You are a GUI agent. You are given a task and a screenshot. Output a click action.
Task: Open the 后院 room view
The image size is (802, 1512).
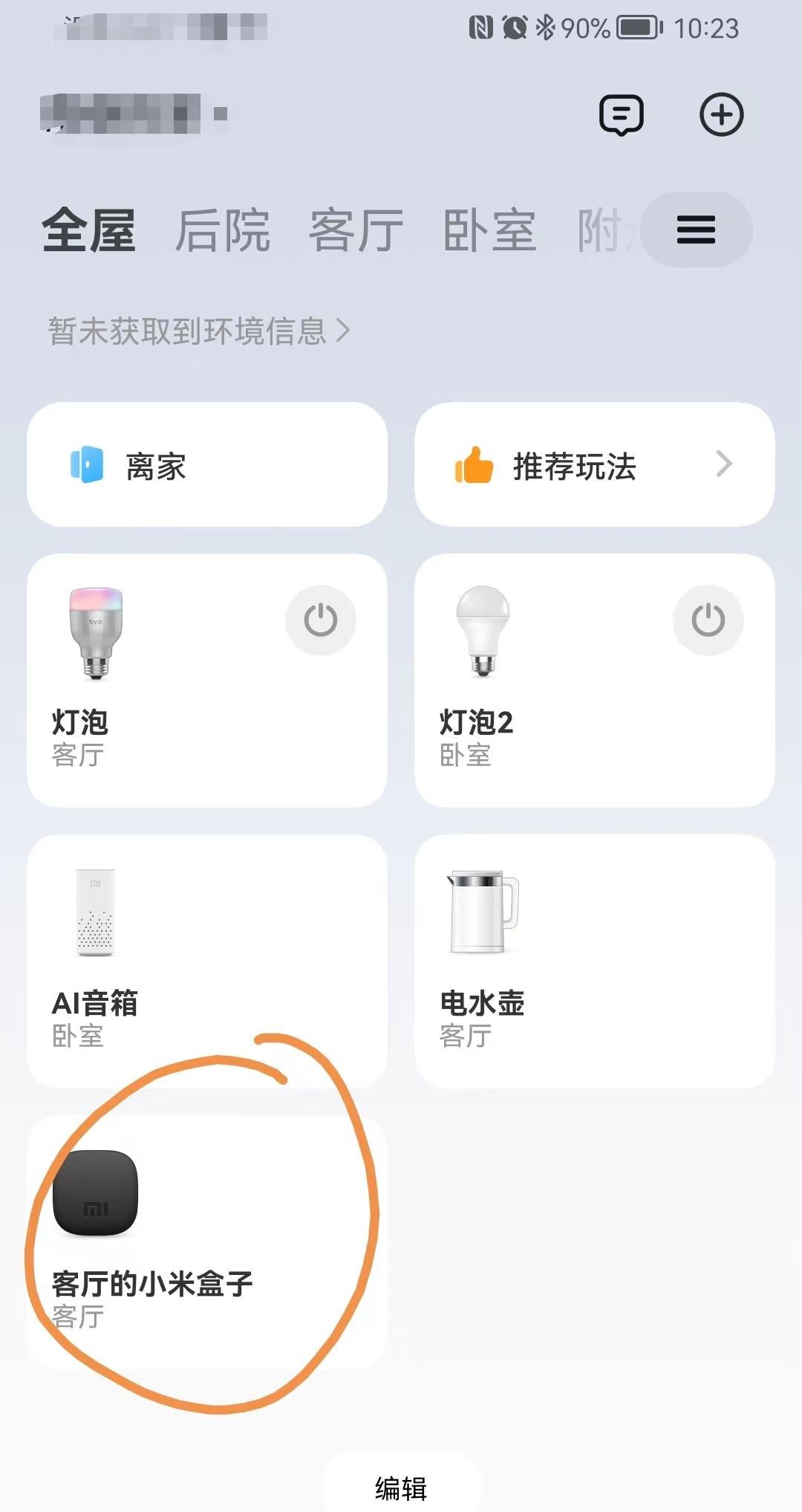(x=222, y=230)
